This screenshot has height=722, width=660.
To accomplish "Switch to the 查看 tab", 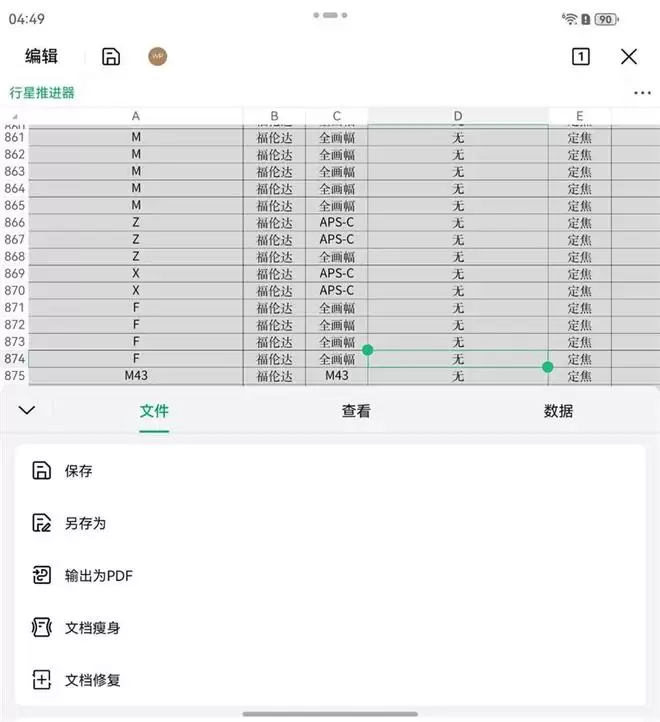I will pos(356,411).
